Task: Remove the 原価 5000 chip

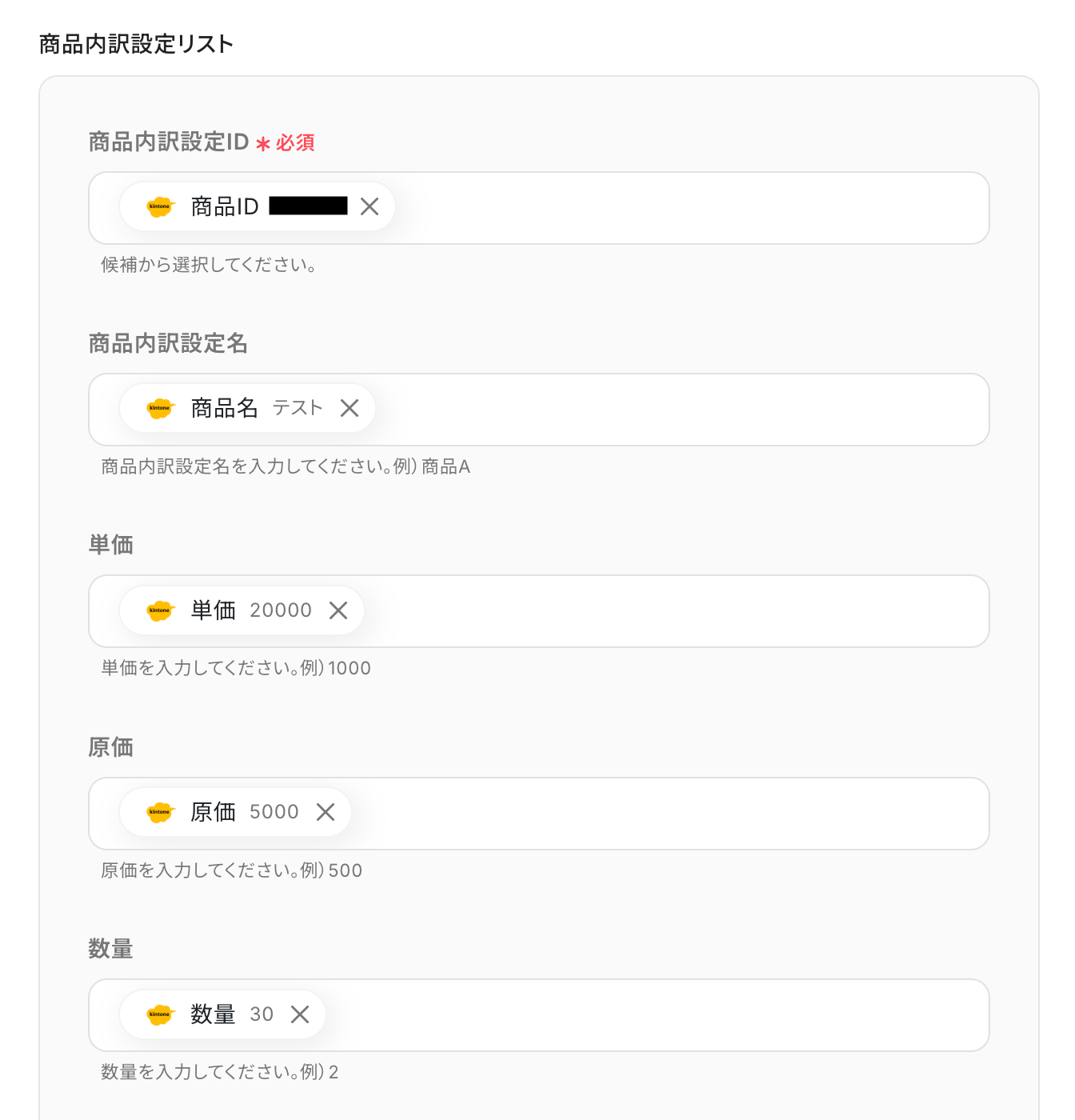Action: pyautogui.click(x=326, y=812)
